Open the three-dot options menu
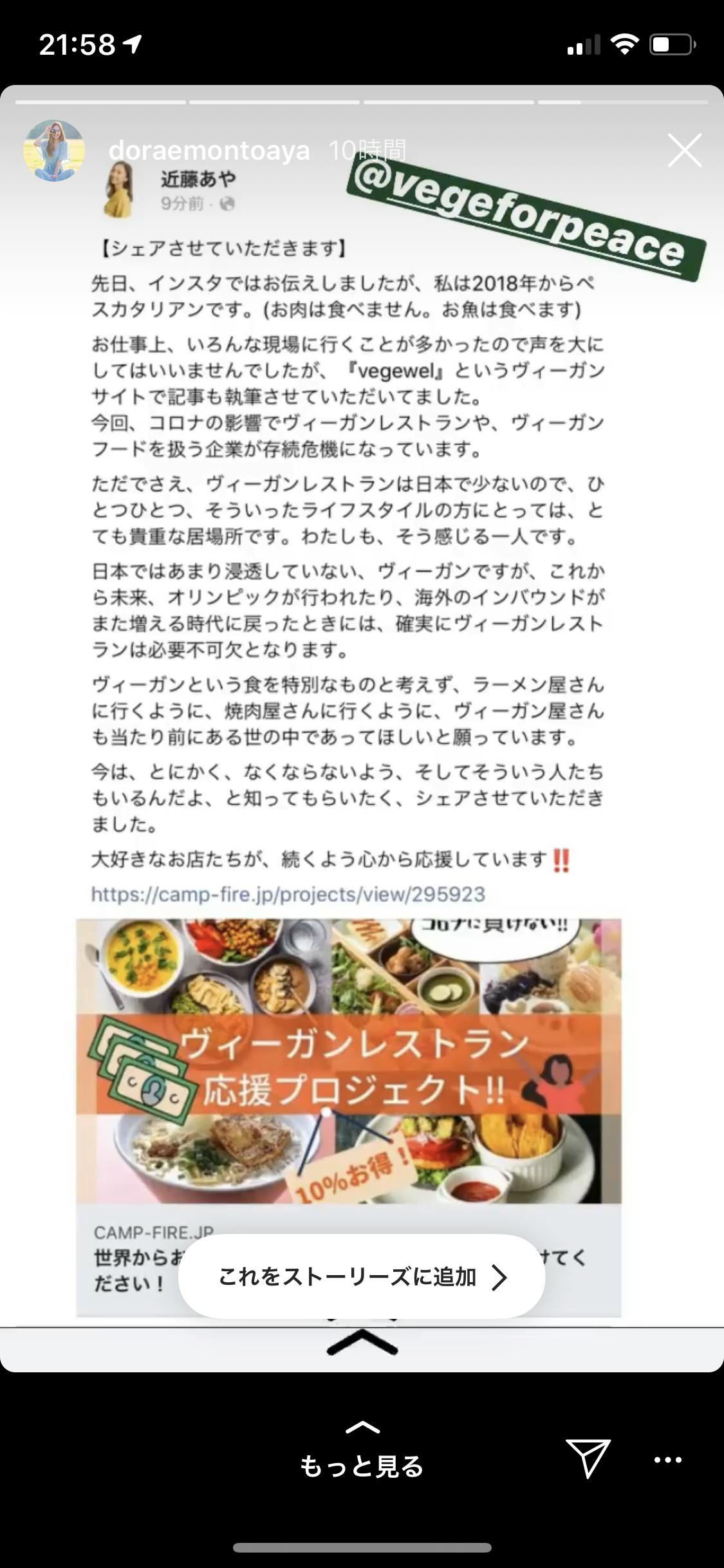Viewport: 724px width, 1568px height. (667, 1459)
